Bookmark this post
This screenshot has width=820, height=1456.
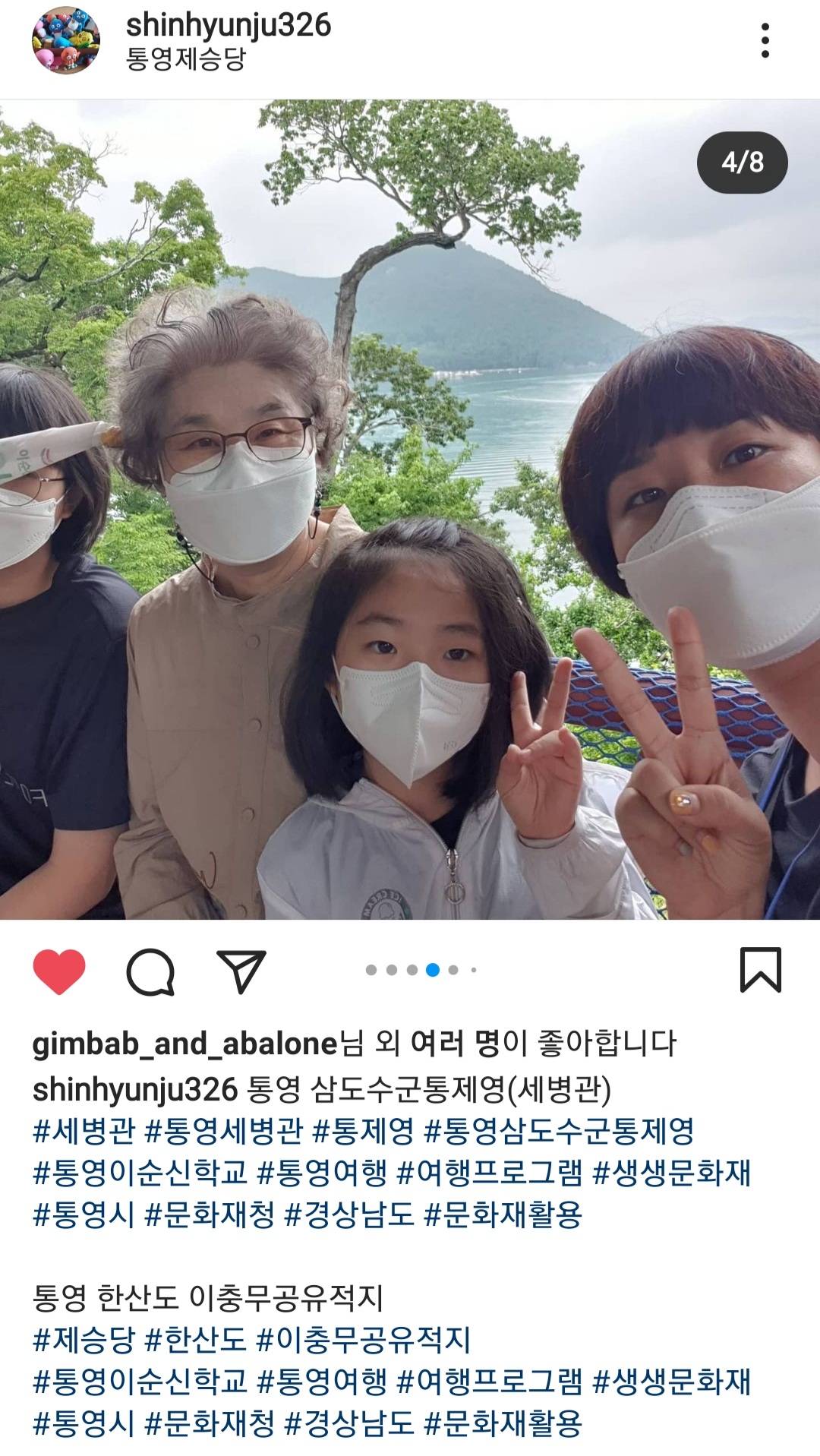coord(760,970)
